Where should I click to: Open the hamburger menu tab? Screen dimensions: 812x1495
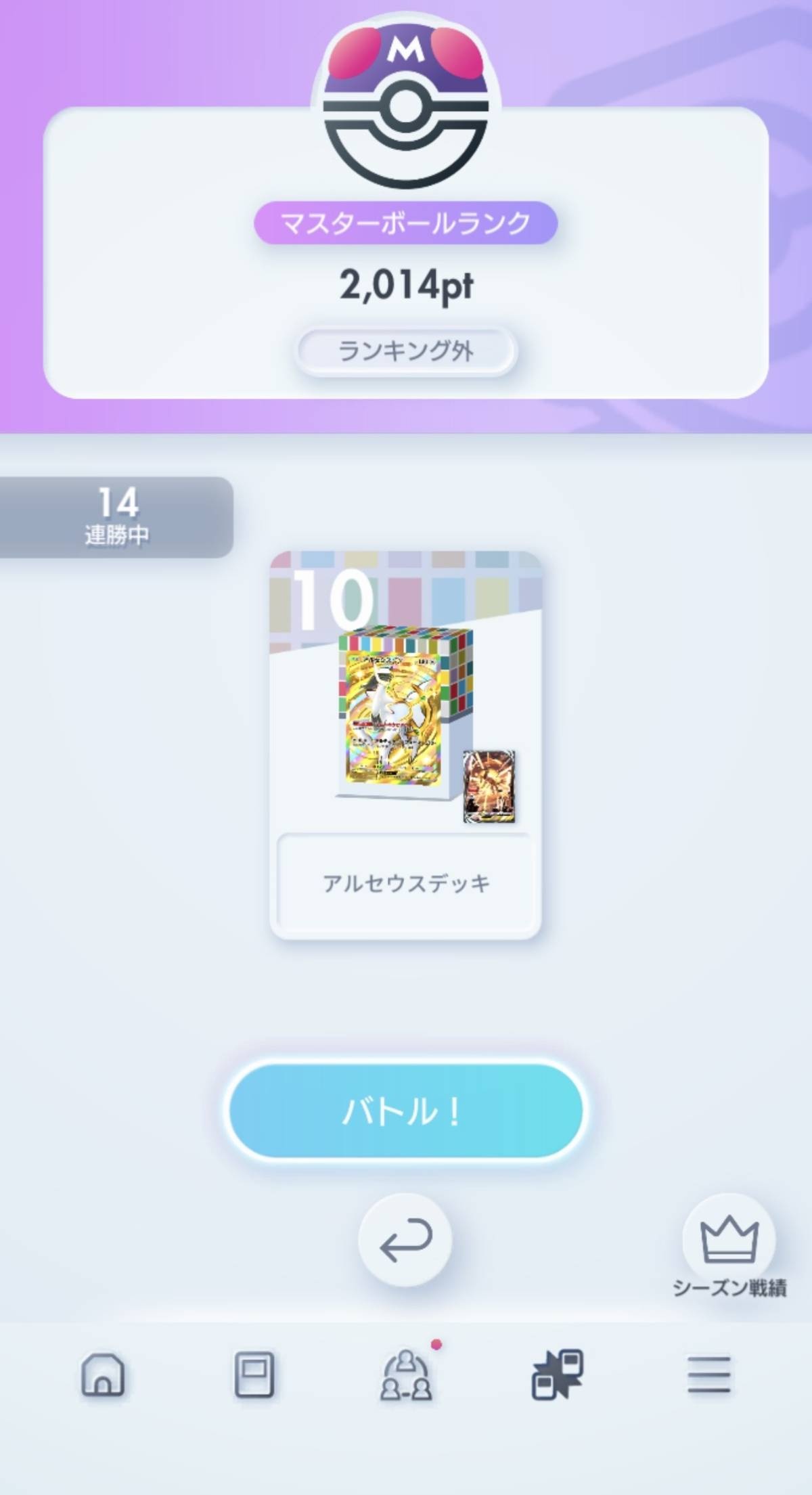click(708, 1375)
